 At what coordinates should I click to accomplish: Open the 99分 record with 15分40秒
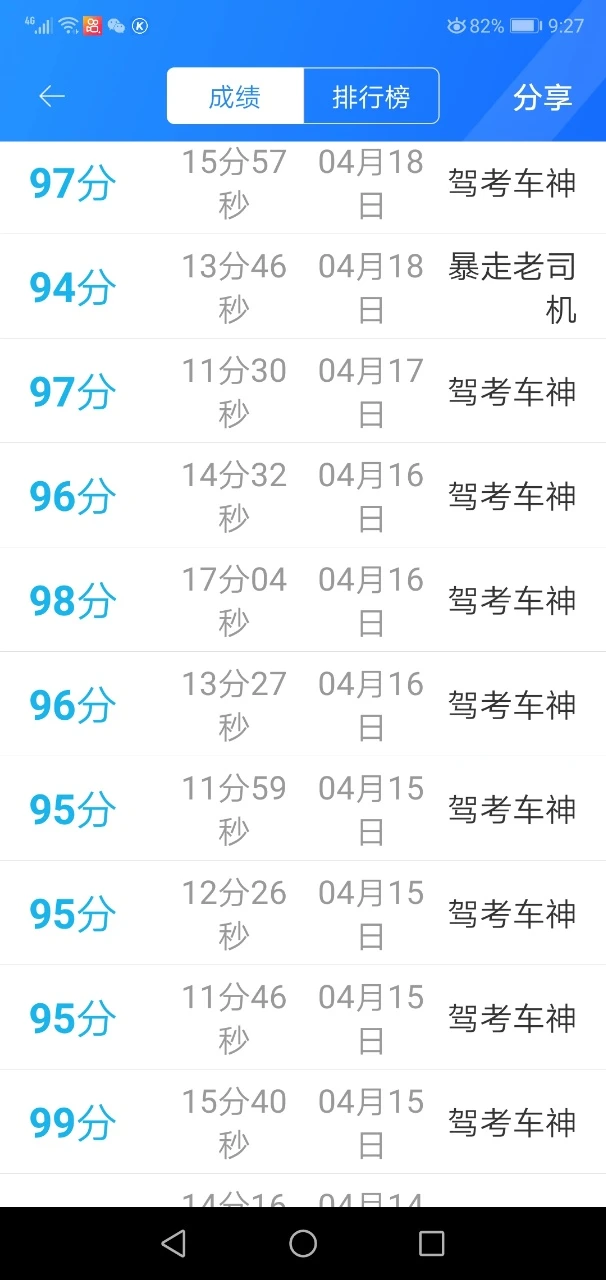click(303, 1122)
